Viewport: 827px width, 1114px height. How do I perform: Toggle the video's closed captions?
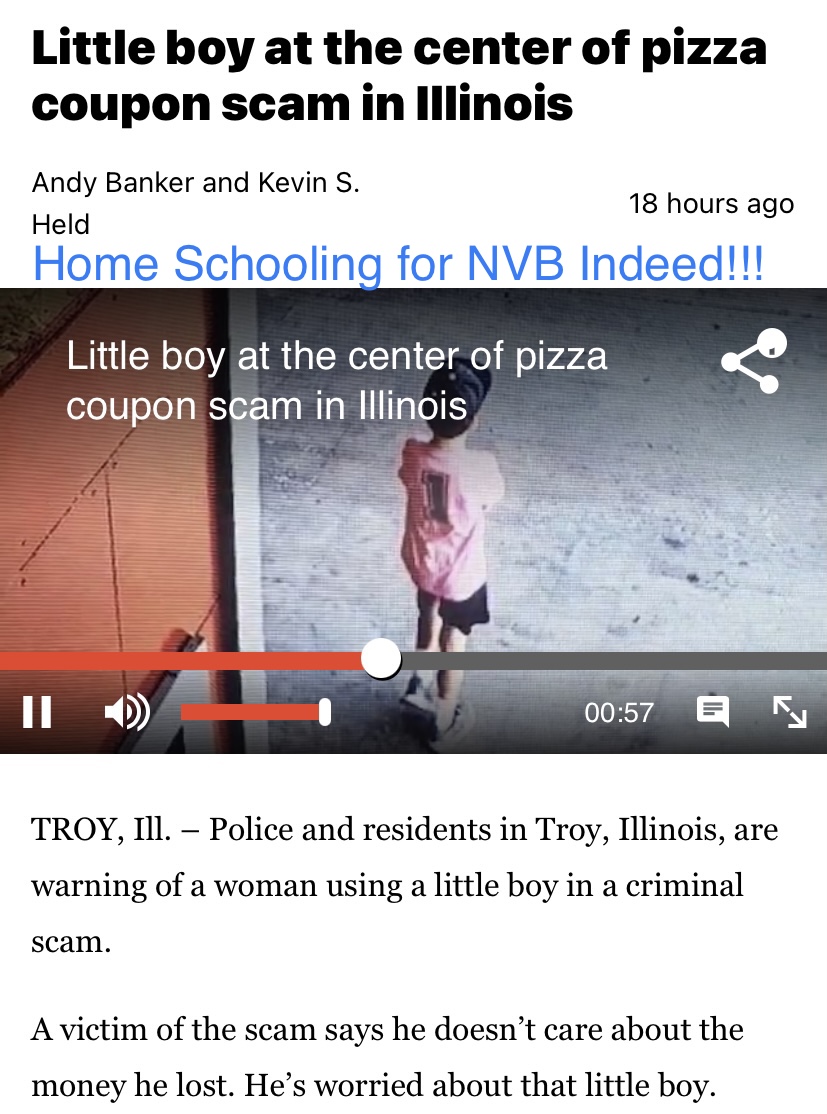point(713,712)
